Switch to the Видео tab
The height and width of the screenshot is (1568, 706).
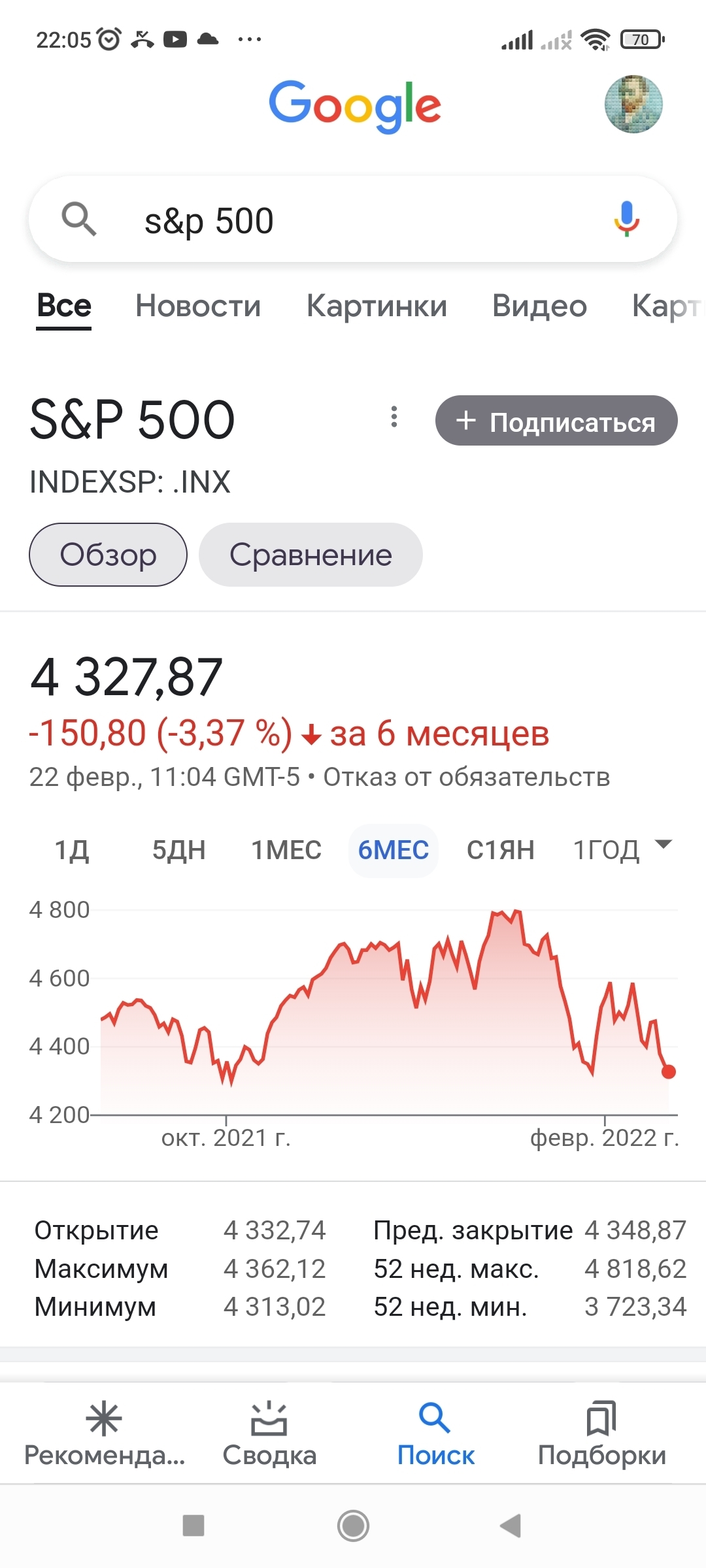coord(539,306)
